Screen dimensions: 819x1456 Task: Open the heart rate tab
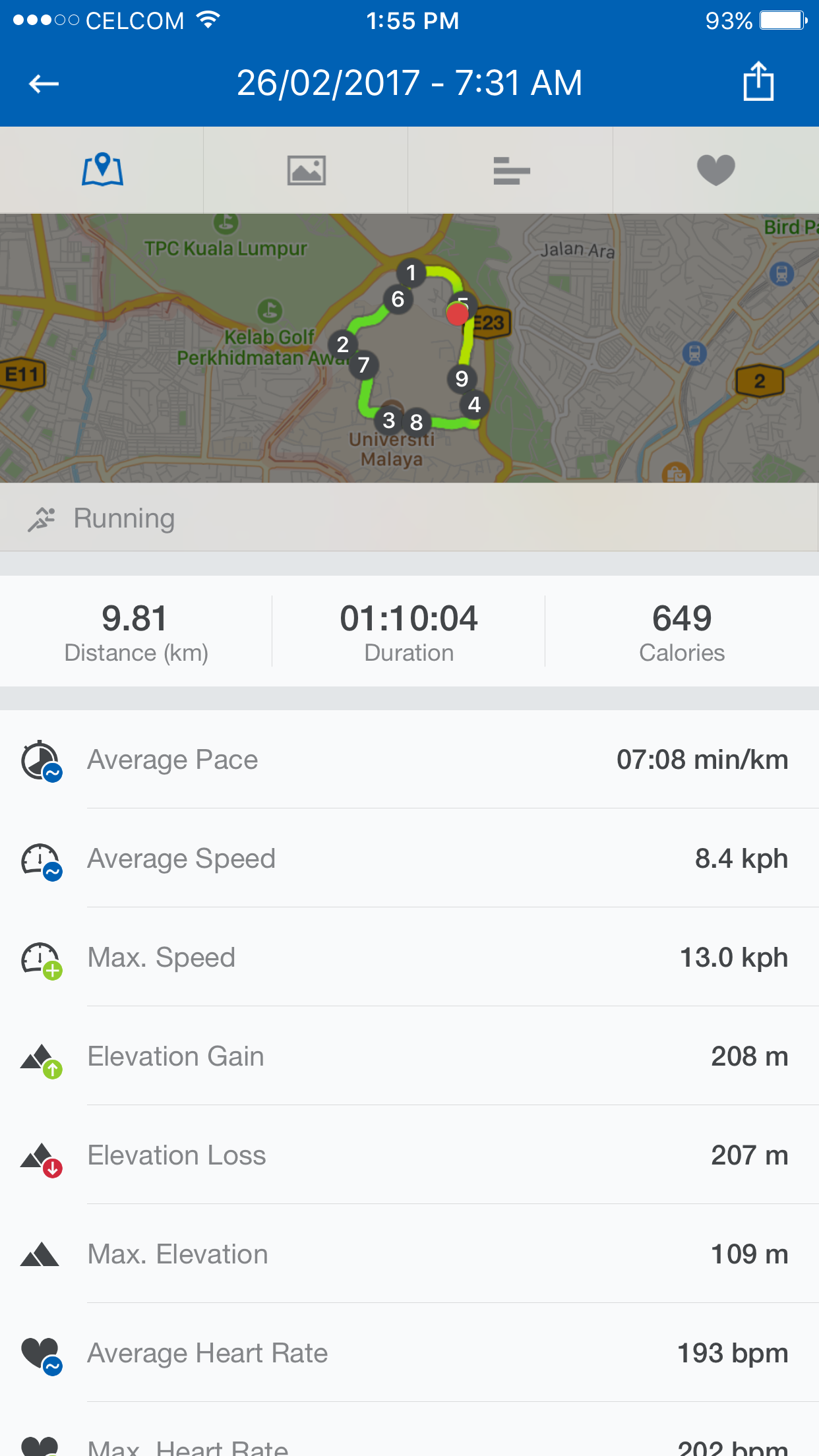(x=715, y=170)
